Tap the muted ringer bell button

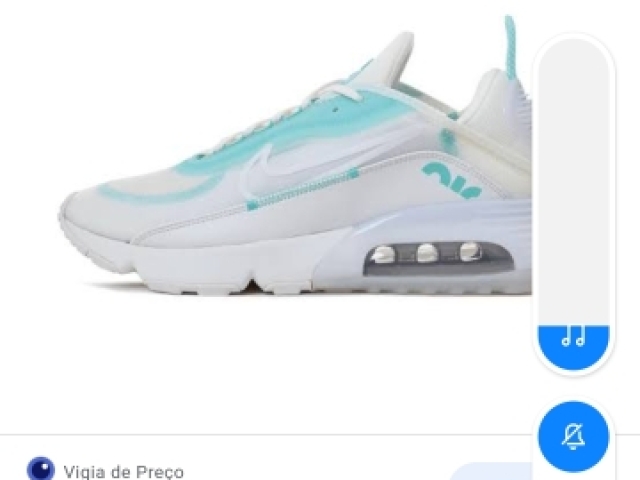click(574, 436)
